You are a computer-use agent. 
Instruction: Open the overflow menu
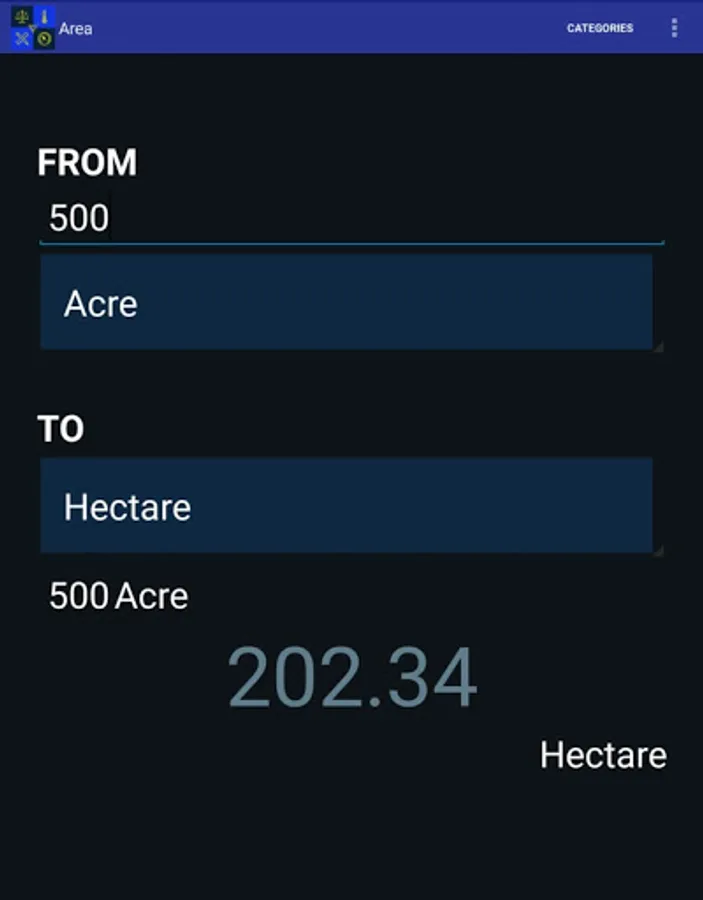click(674, 28)
